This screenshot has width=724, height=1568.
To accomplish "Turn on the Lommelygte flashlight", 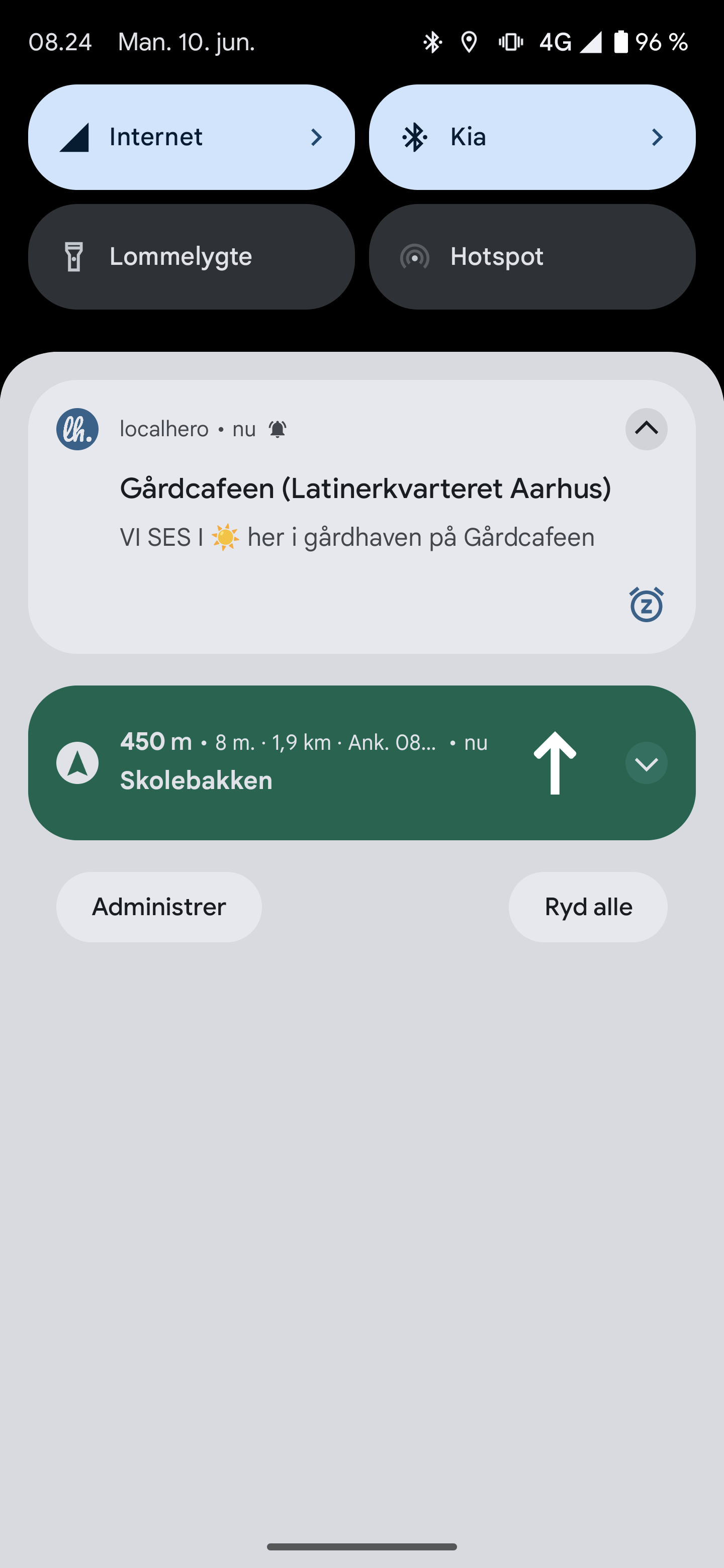I will (x=191, y=256).
